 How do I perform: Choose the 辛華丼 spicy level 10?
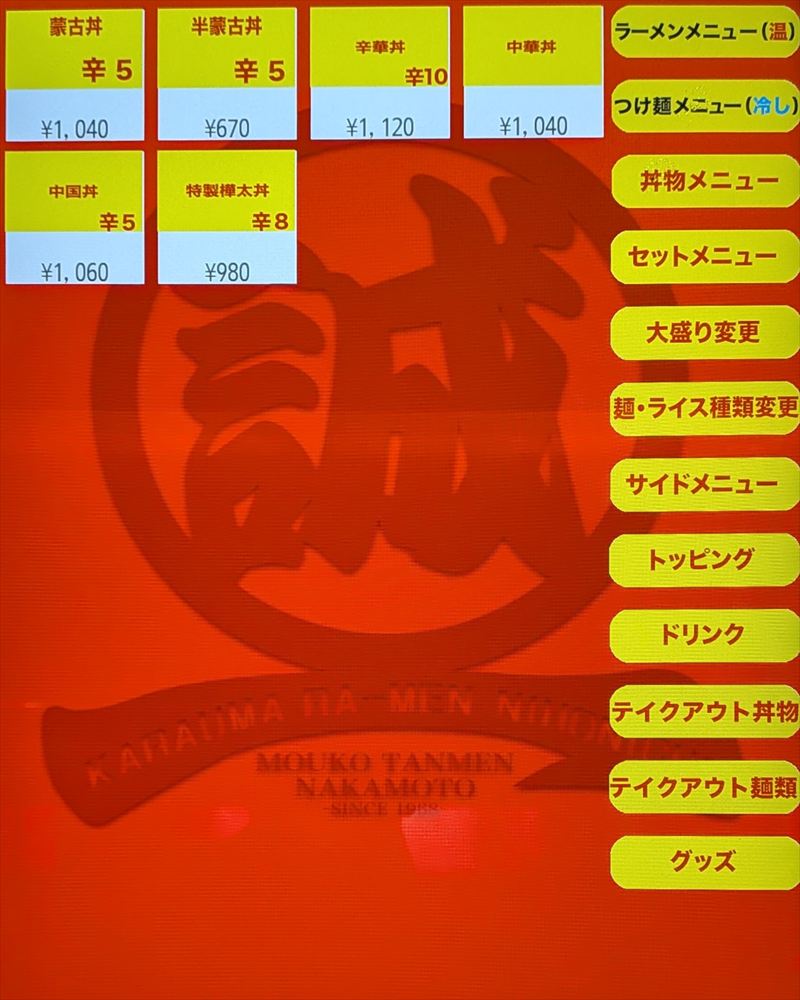(379, 74)
